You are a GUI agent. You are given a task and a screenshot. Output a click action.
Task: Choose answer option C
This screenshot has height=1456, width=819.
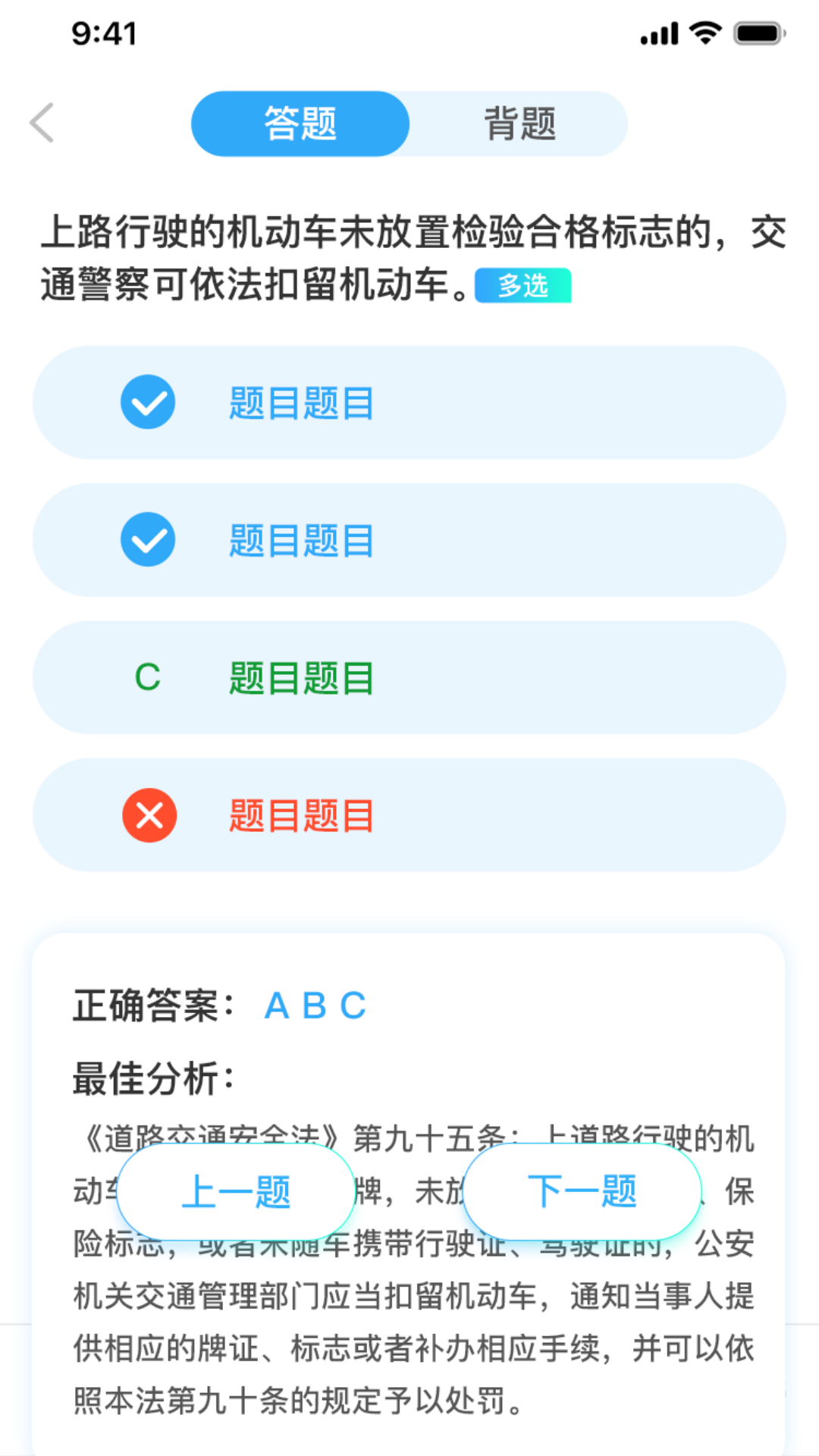point(409,677)
